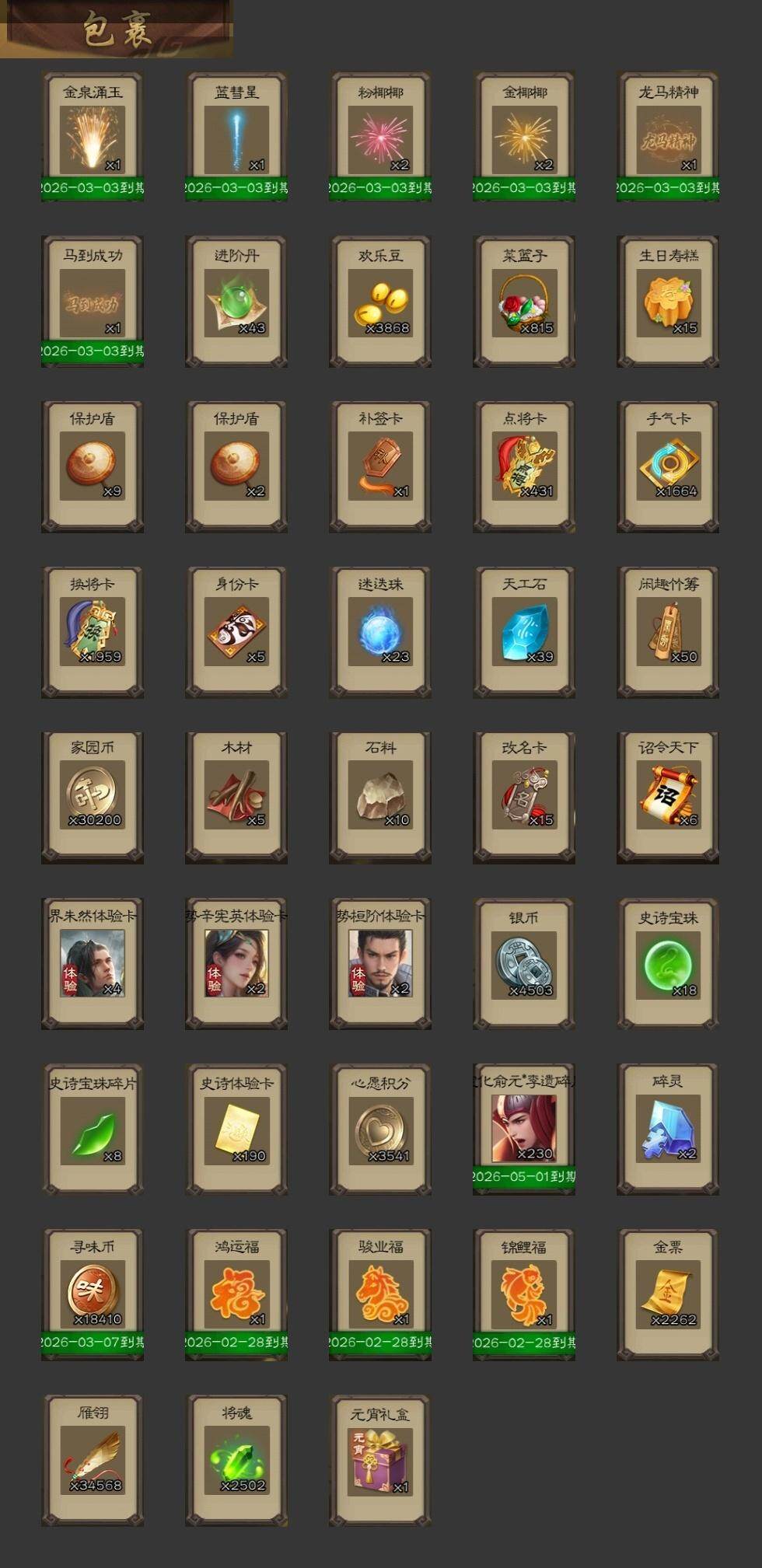Tap the 换将卡 item tile
Viewport: 762px width, 1568px height.
[93, 632]
